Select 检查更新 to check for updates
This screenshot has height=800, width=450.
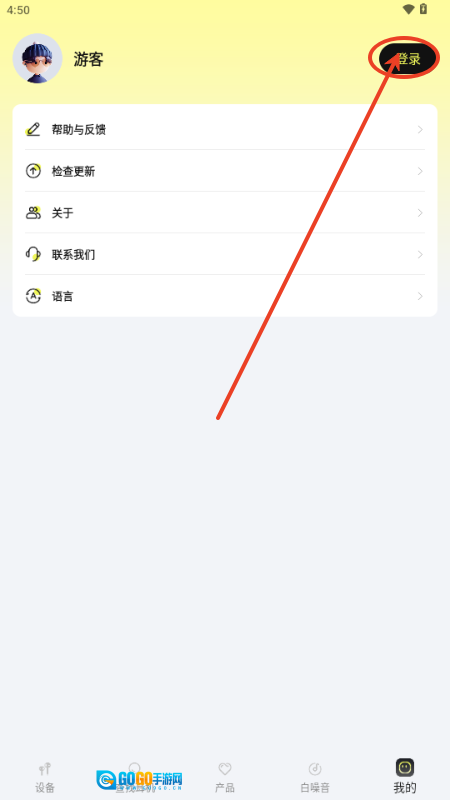click(x=225, y=171)
